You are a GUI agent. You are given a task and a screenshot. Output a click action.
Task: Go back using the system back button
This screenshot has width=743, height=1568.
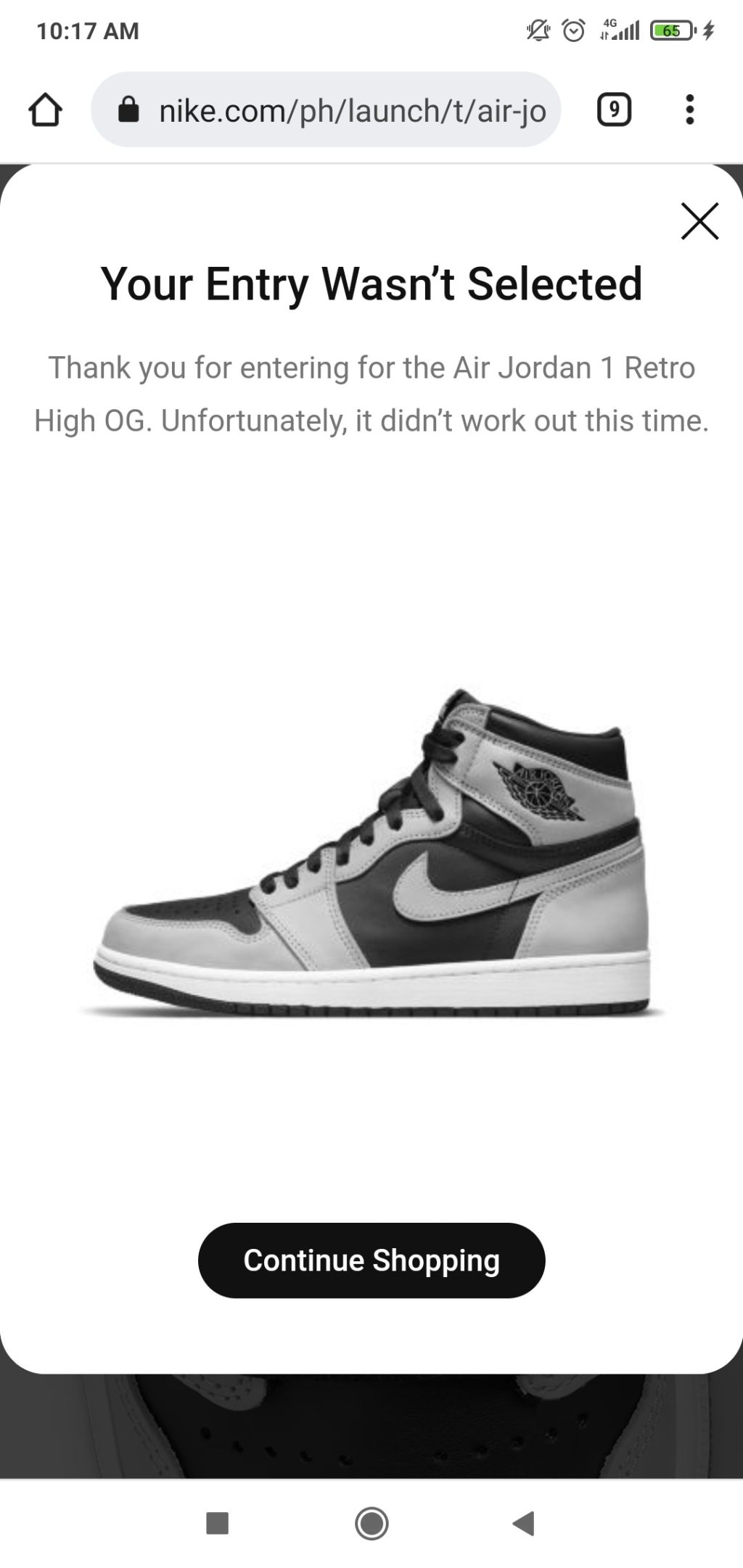[524, 1523]
